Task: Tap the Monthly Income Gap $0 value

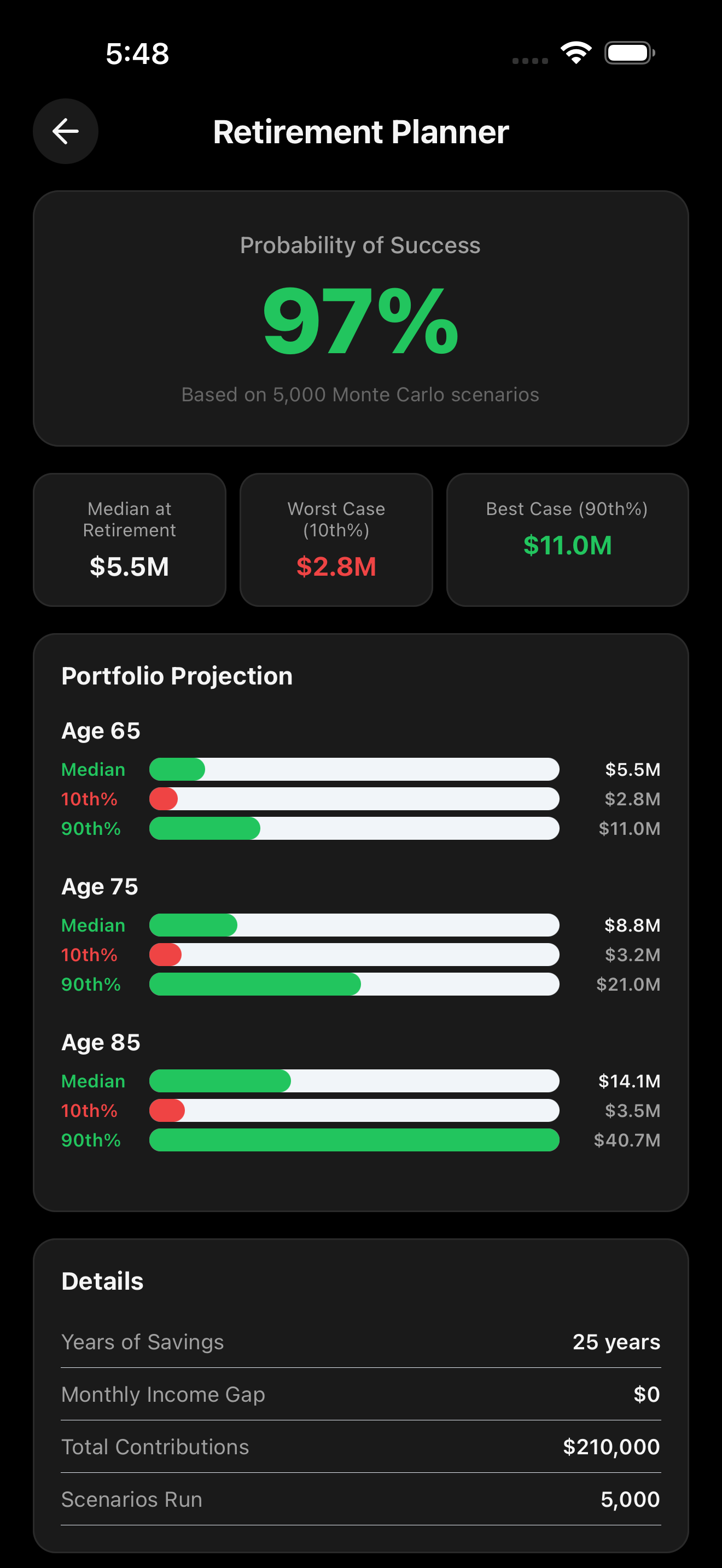Action: [x=647, y=1394]
